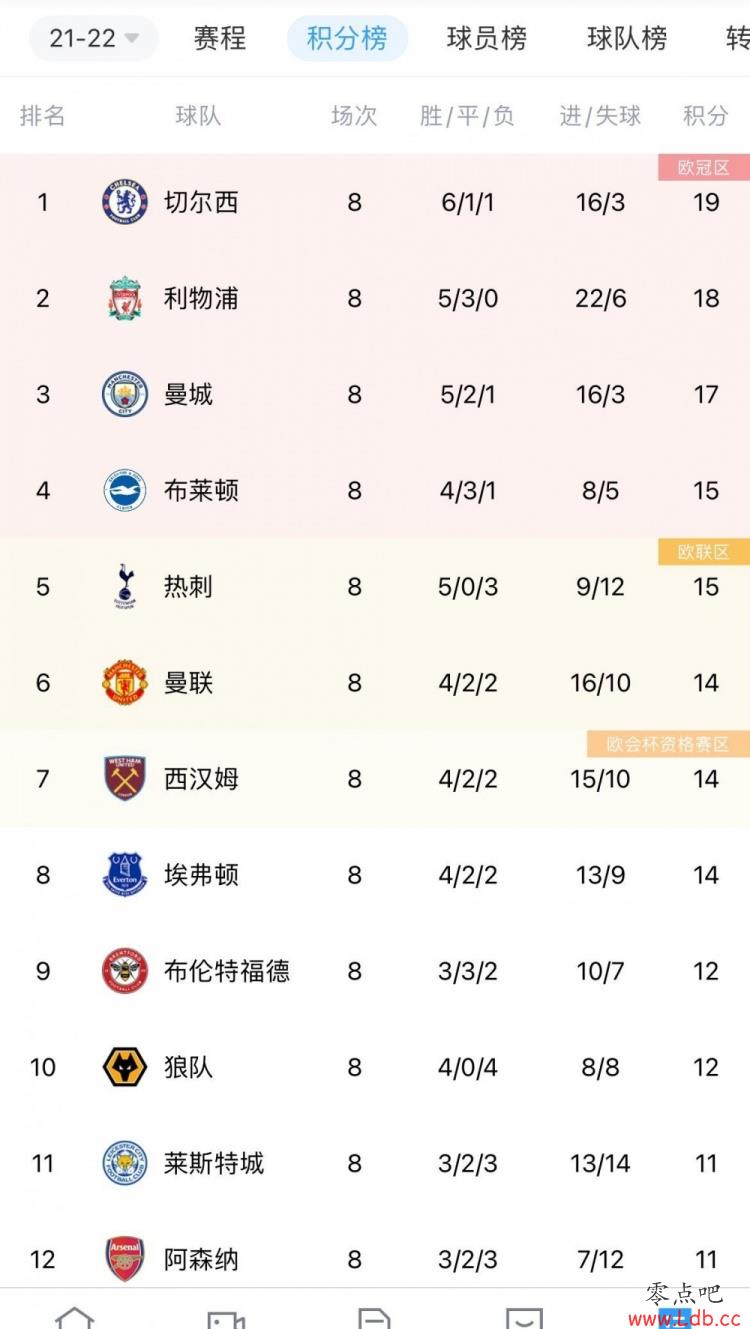Go to the home tab in bottom bar
750x1329 pixels.
pos(75,1316)
